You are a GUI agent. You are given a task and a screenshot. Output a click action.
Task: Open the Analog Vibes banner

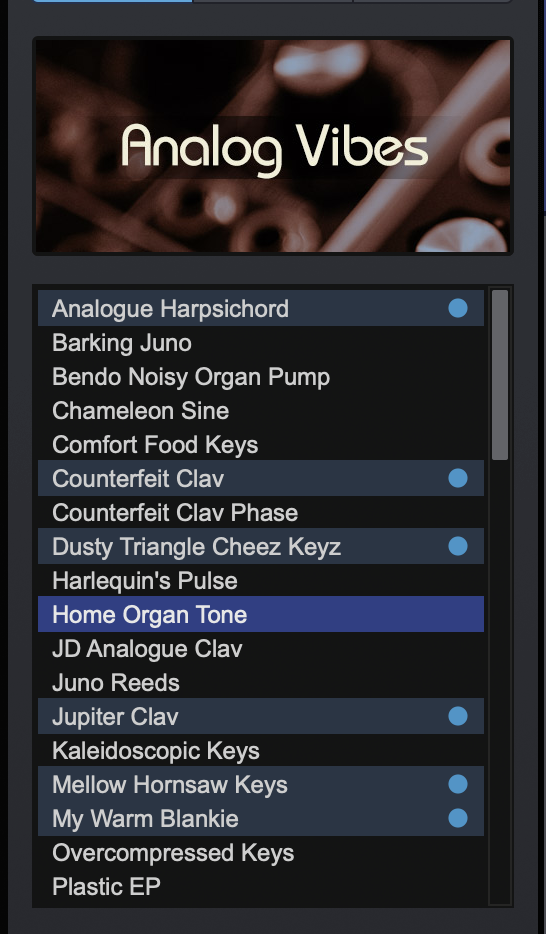(273, 146)
